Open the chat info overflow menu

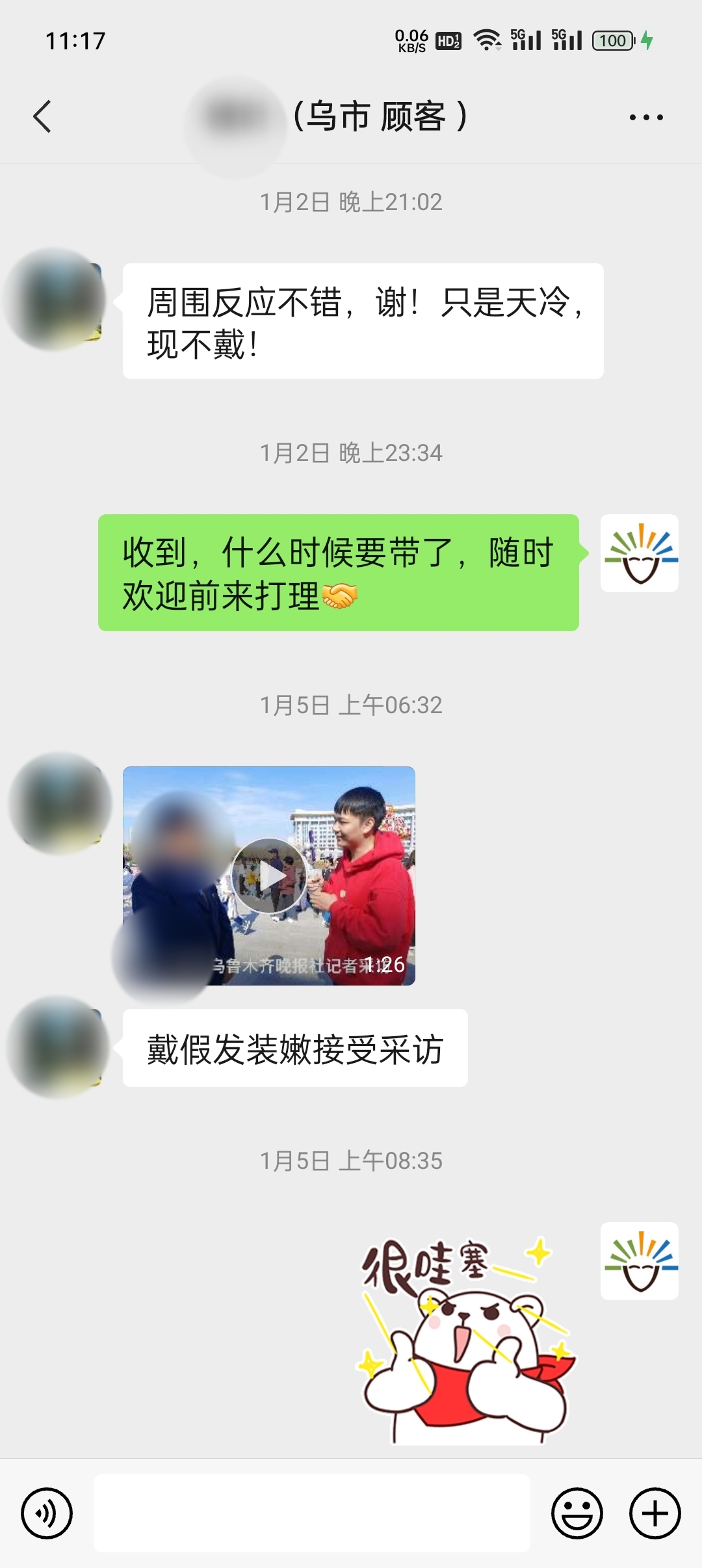645,118
